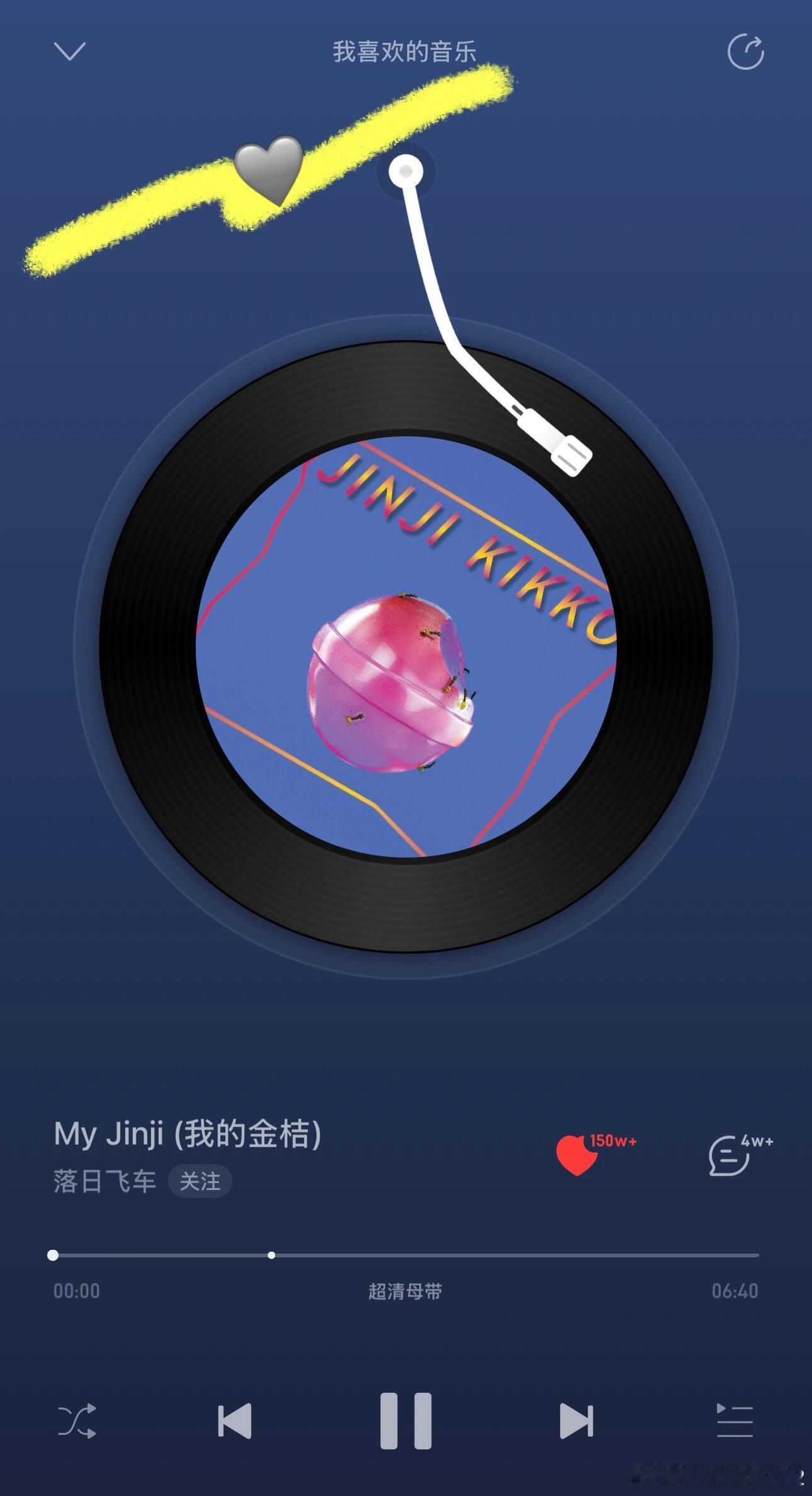This screenshot has height=1496, width=812.
Task: Pause the current song
Action: (x=406, y=1421)
